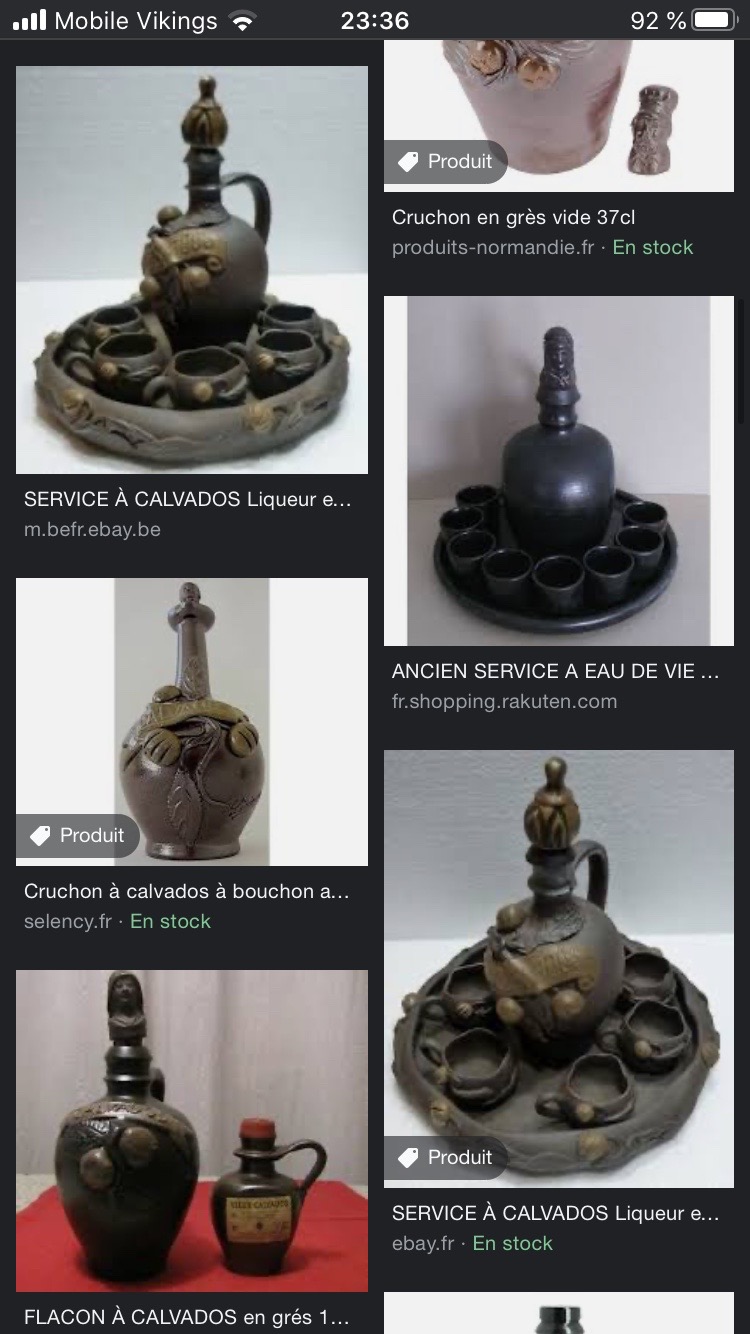
Task: Open the Flacon à Calvados en grés result
Action: point(191,1130)
